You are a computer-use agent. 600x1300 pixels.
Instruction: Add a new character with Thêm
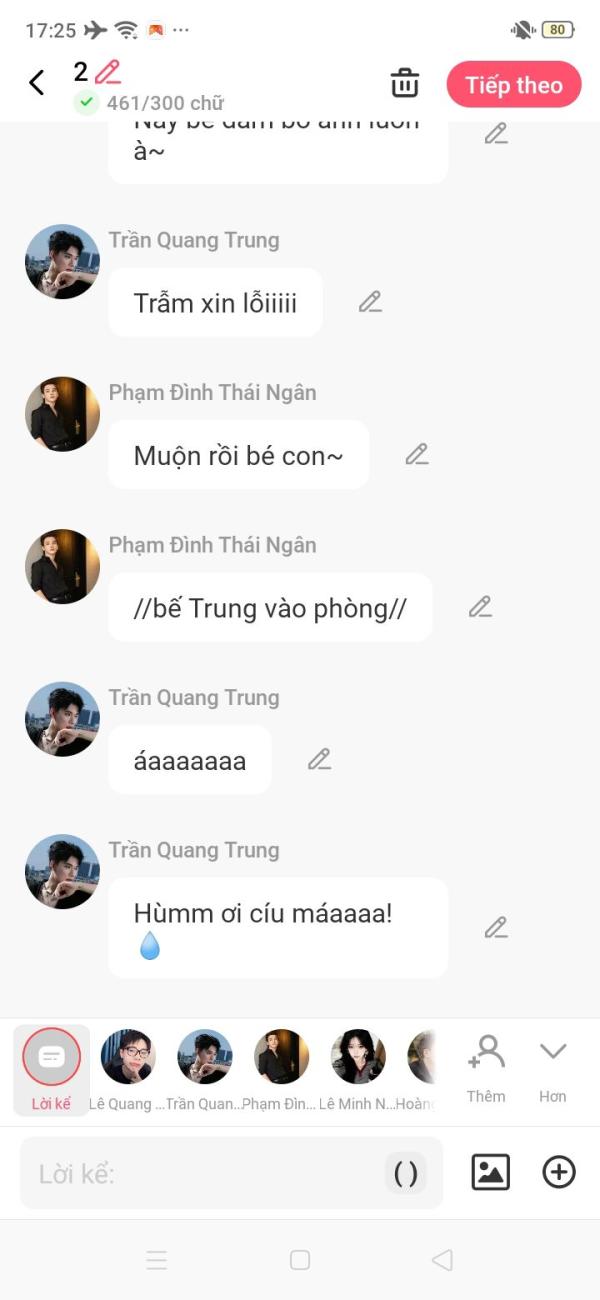click(486, 1066)
